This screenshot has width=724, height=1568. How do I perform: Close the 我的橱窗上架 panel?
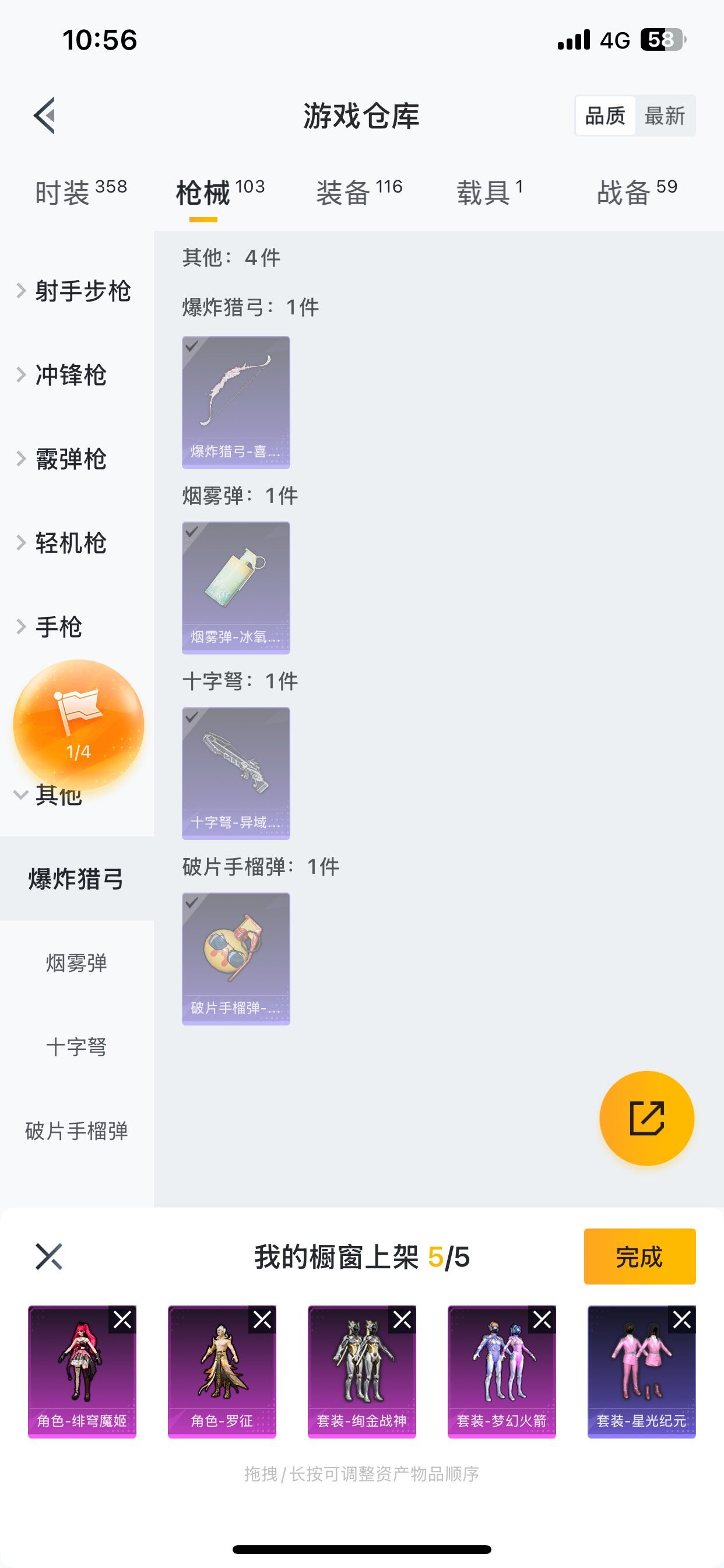pyautogui.click(x=48, y=1256)
